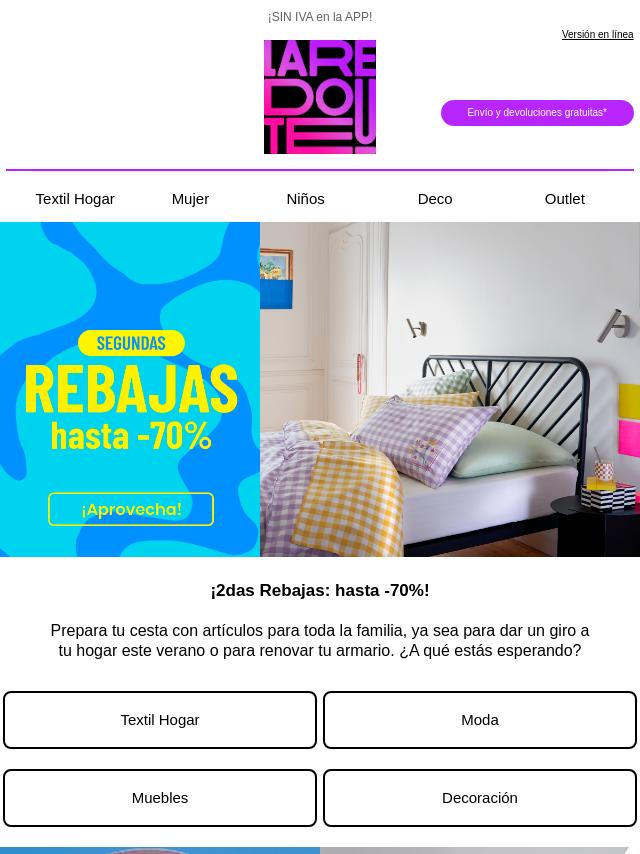Open the Decoración button
This screenshot has height=854, width=640.
pos(480,798)
